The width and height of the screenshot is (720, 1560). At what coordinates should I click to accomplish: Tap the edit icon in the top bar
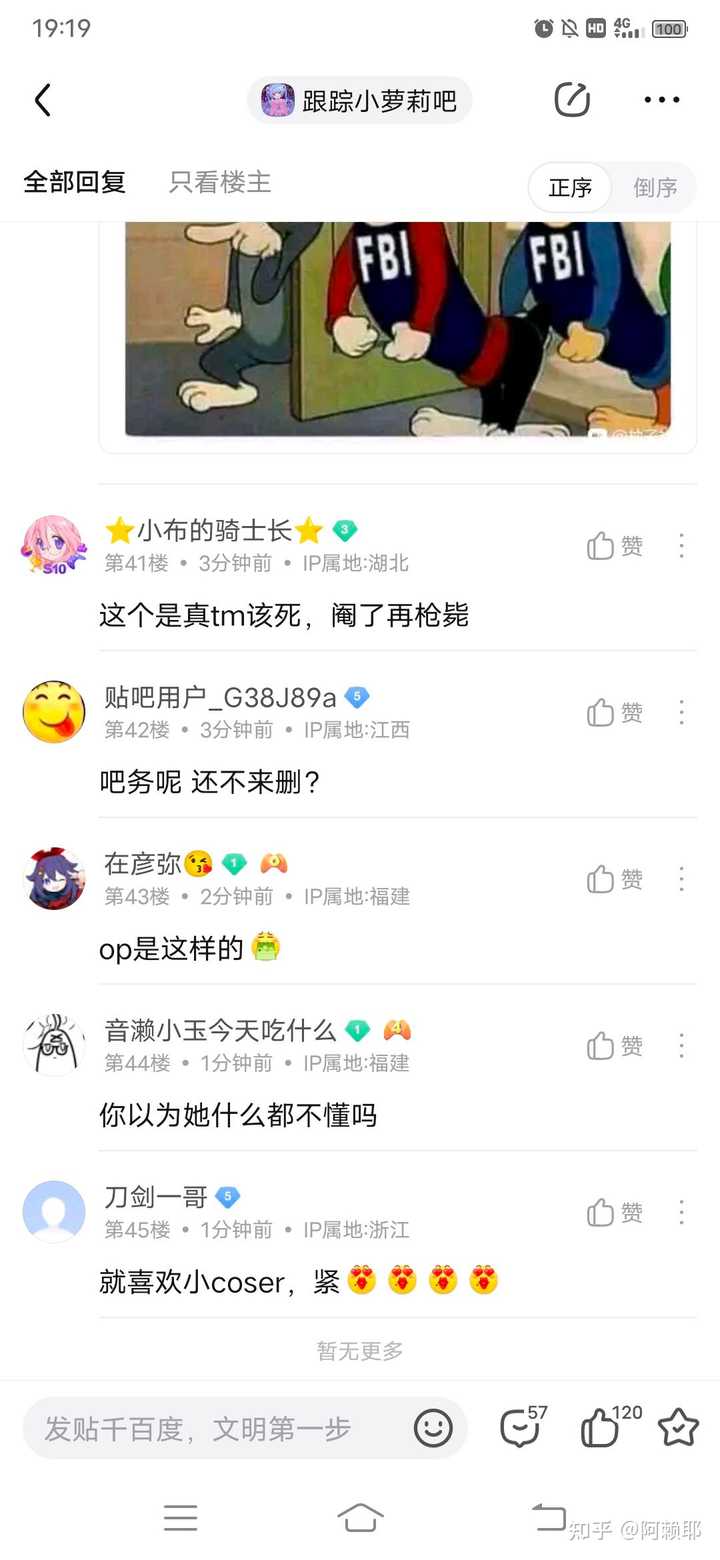pyautogui.click(x=572, y=100)
